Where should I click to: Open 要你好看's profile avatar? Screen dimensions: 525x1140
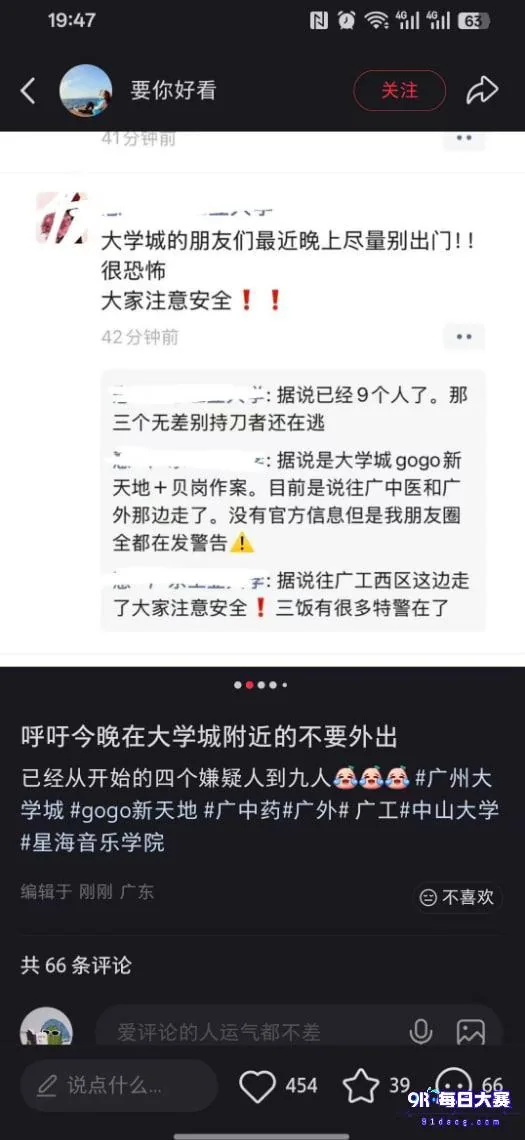[x=86, y=90]
